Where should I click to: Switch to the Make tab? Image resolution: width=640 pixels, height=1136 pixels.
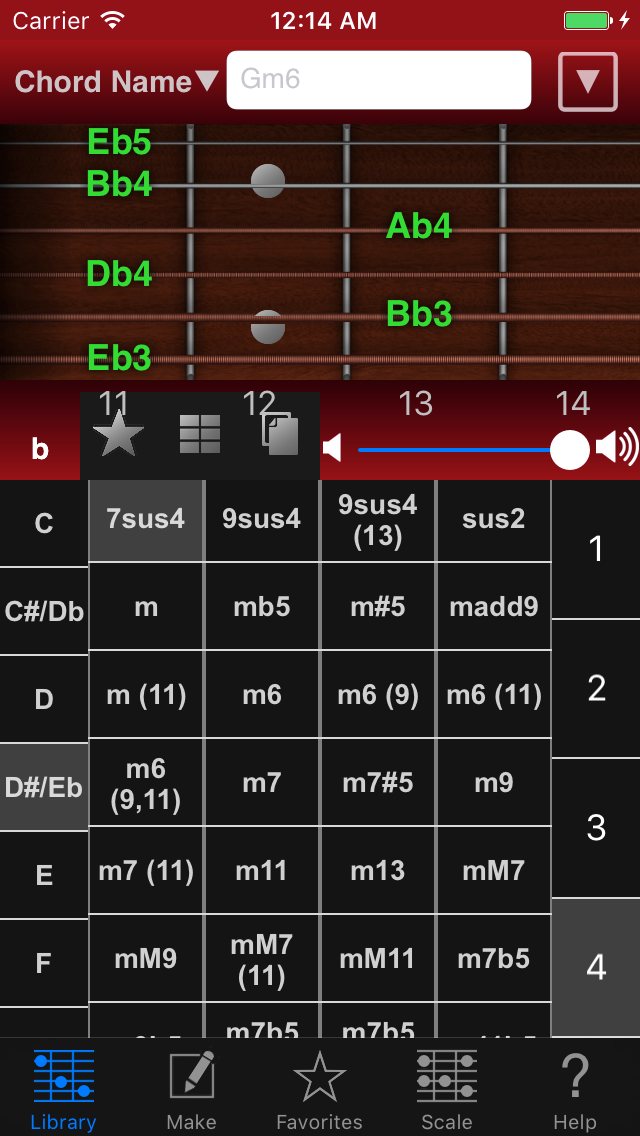pos(191,1089)
